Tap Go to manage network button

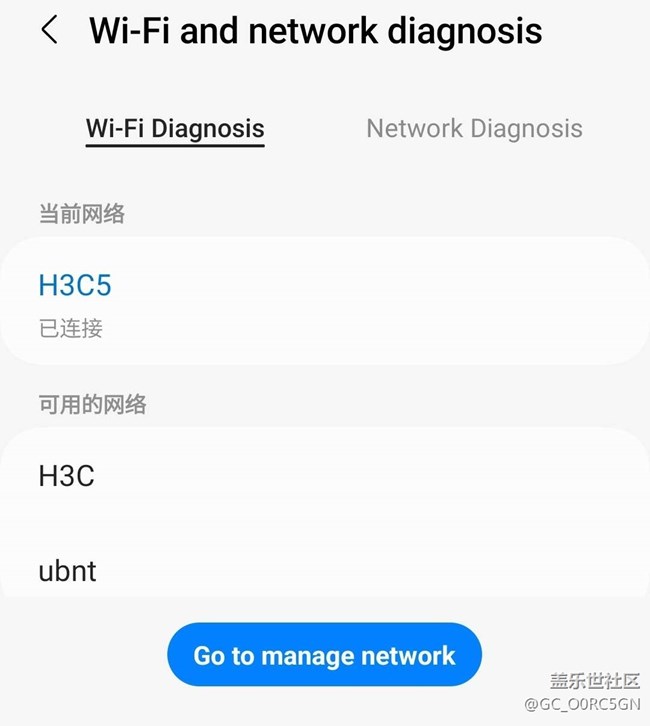(324, 656)
